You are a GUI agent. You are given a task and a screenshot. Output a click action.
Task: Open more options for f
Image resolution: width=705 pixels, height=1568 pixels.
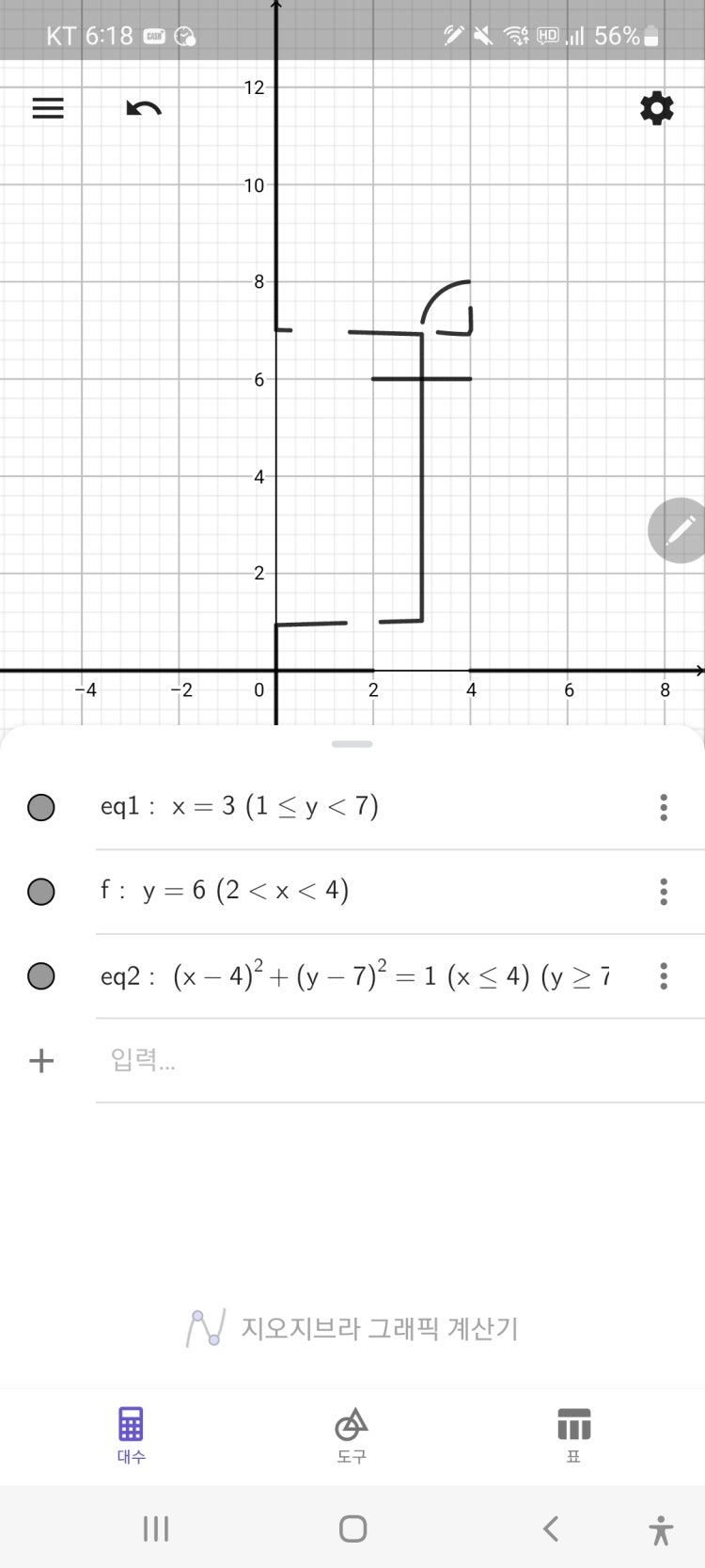pos(664,892)
